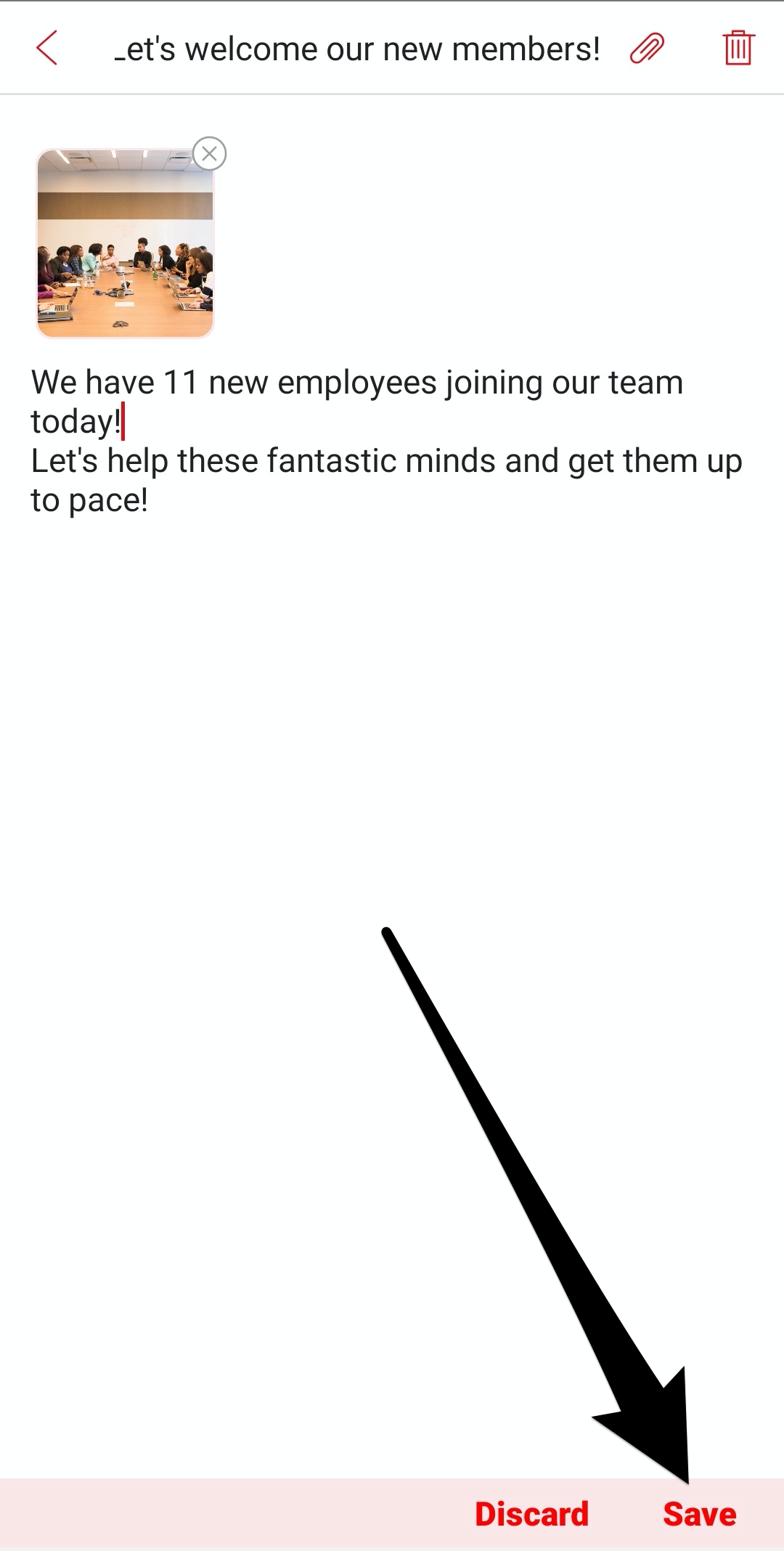The width and height of the screenshot is (784, 1551).
Task: Edit the post title field
Action: [357, 49]
